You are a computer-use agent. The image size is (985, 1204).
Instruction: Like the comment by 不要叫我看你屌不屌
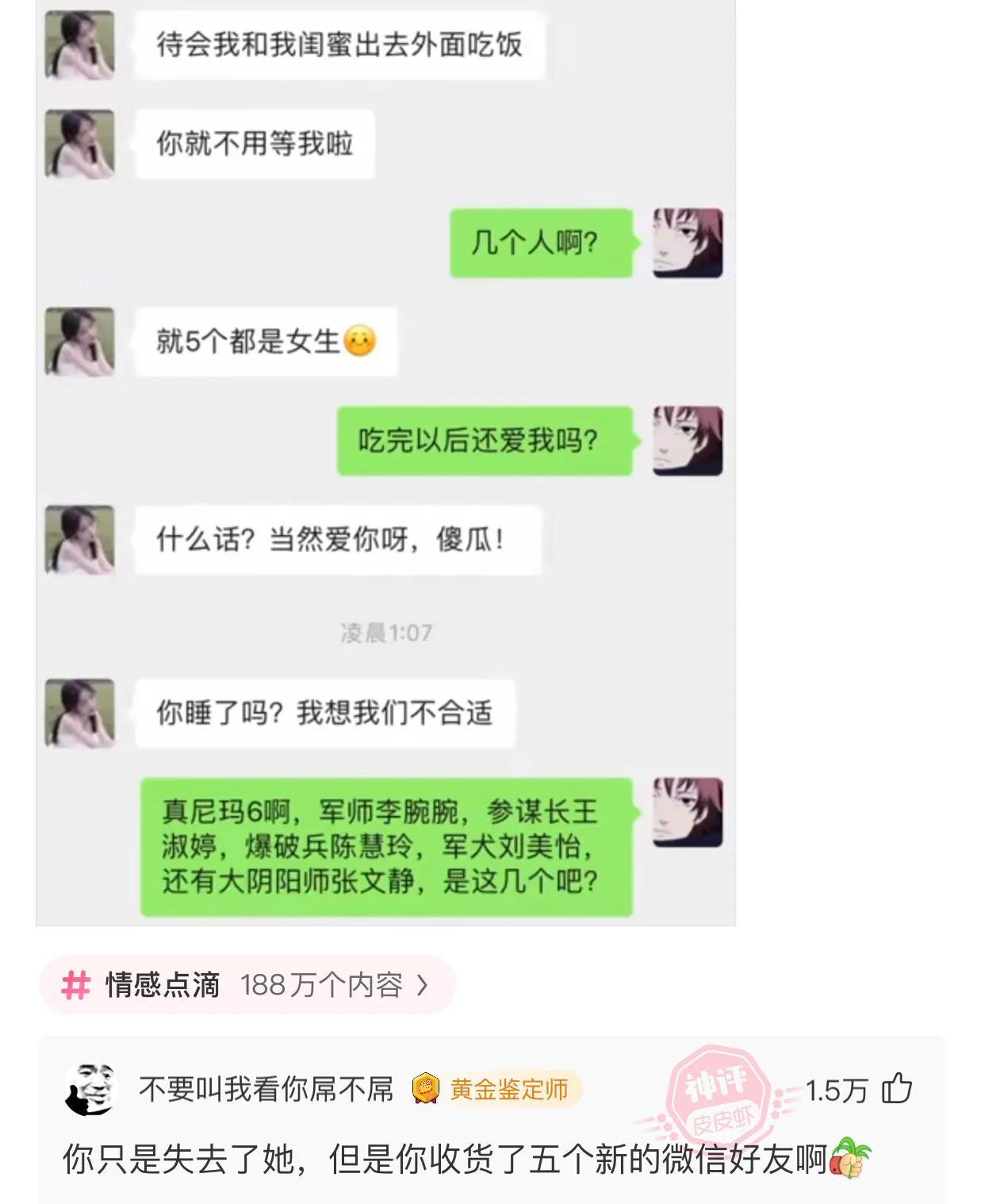coord(897,1089)
